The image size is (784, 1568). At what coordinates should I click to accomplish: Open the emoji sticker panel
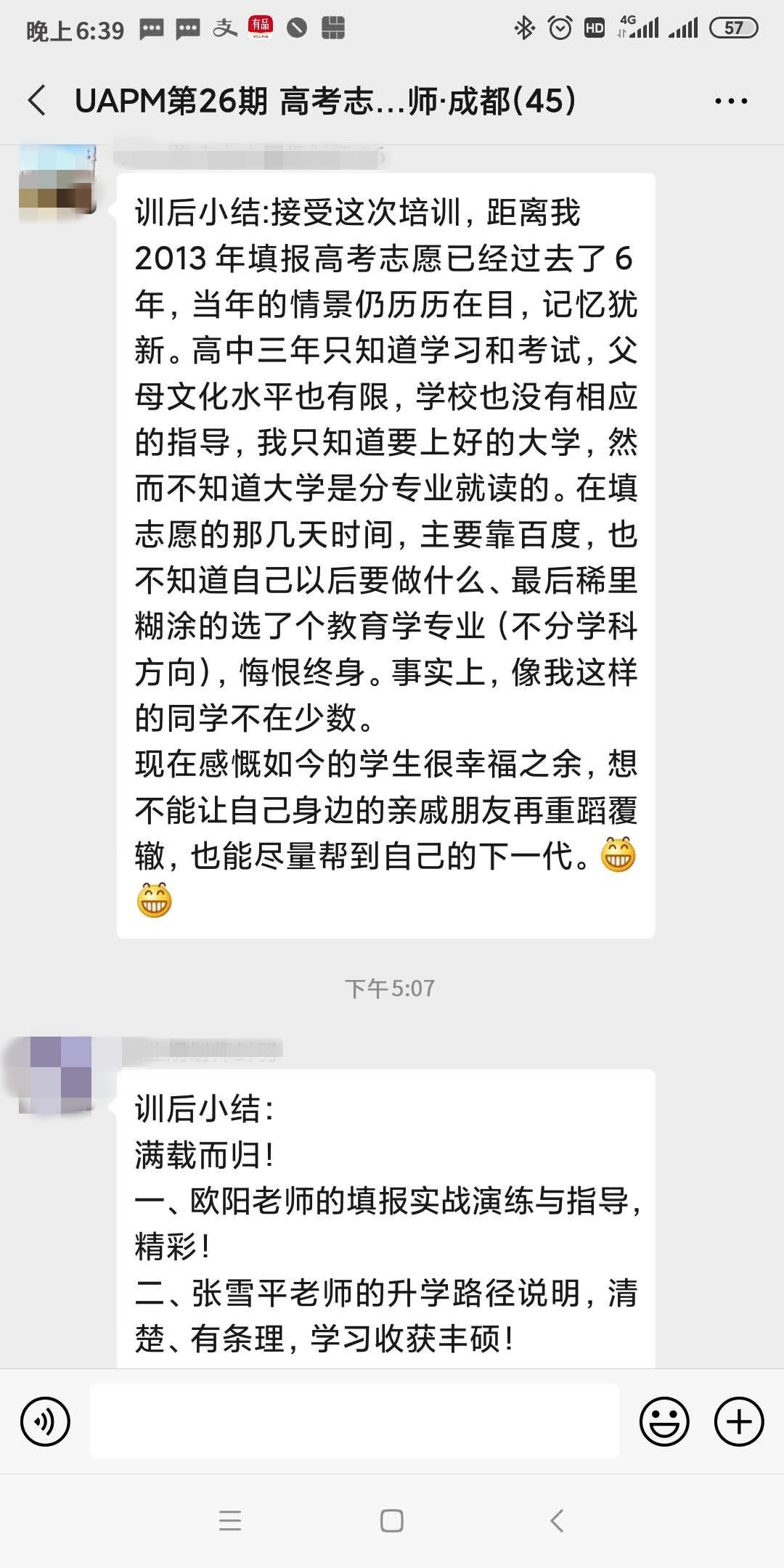[x=663, y=1421]
